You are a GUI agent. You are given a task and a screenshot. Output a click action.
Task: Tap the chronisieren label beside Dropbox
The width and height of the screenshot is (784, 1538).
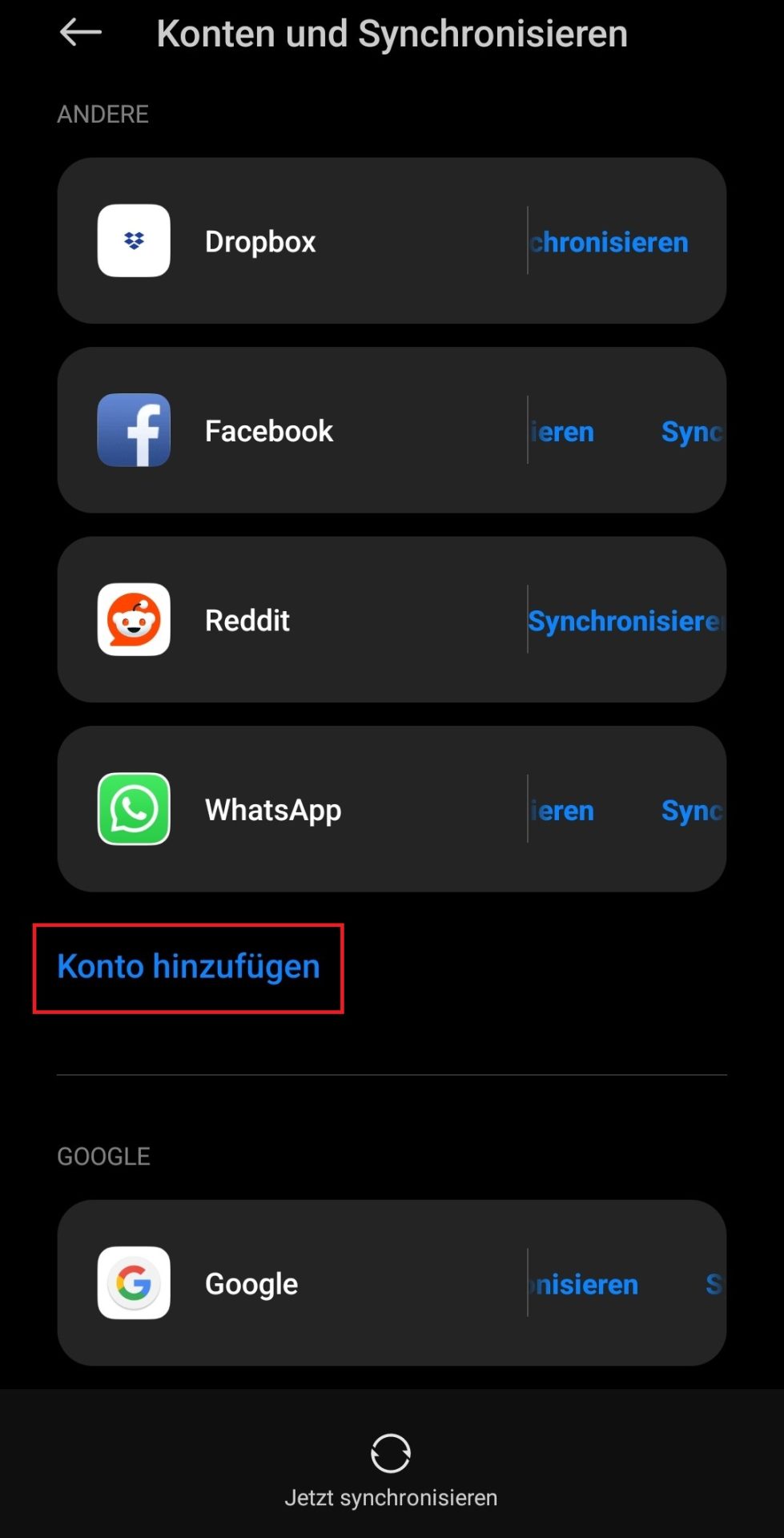tap(610, 242)
